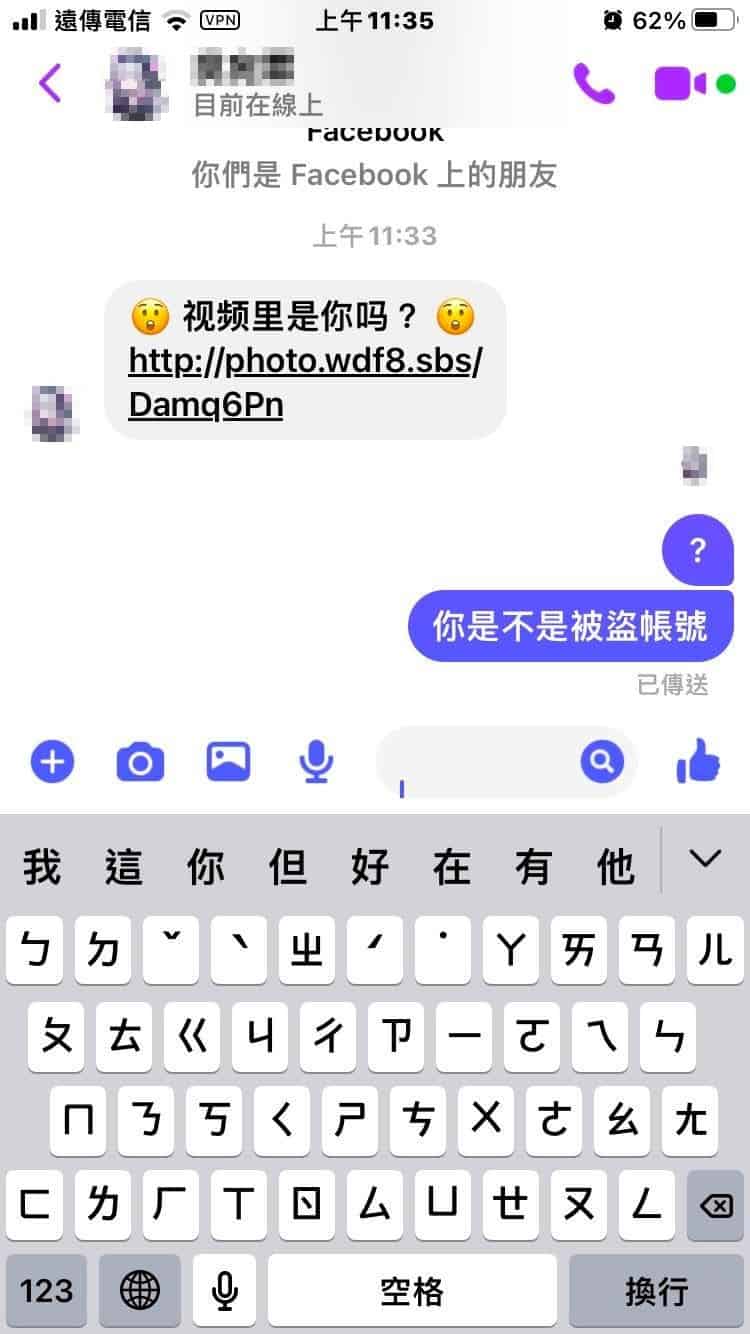Open the photo gallery picker
This screenshot has width=750, height=1334.
[228, 762]
